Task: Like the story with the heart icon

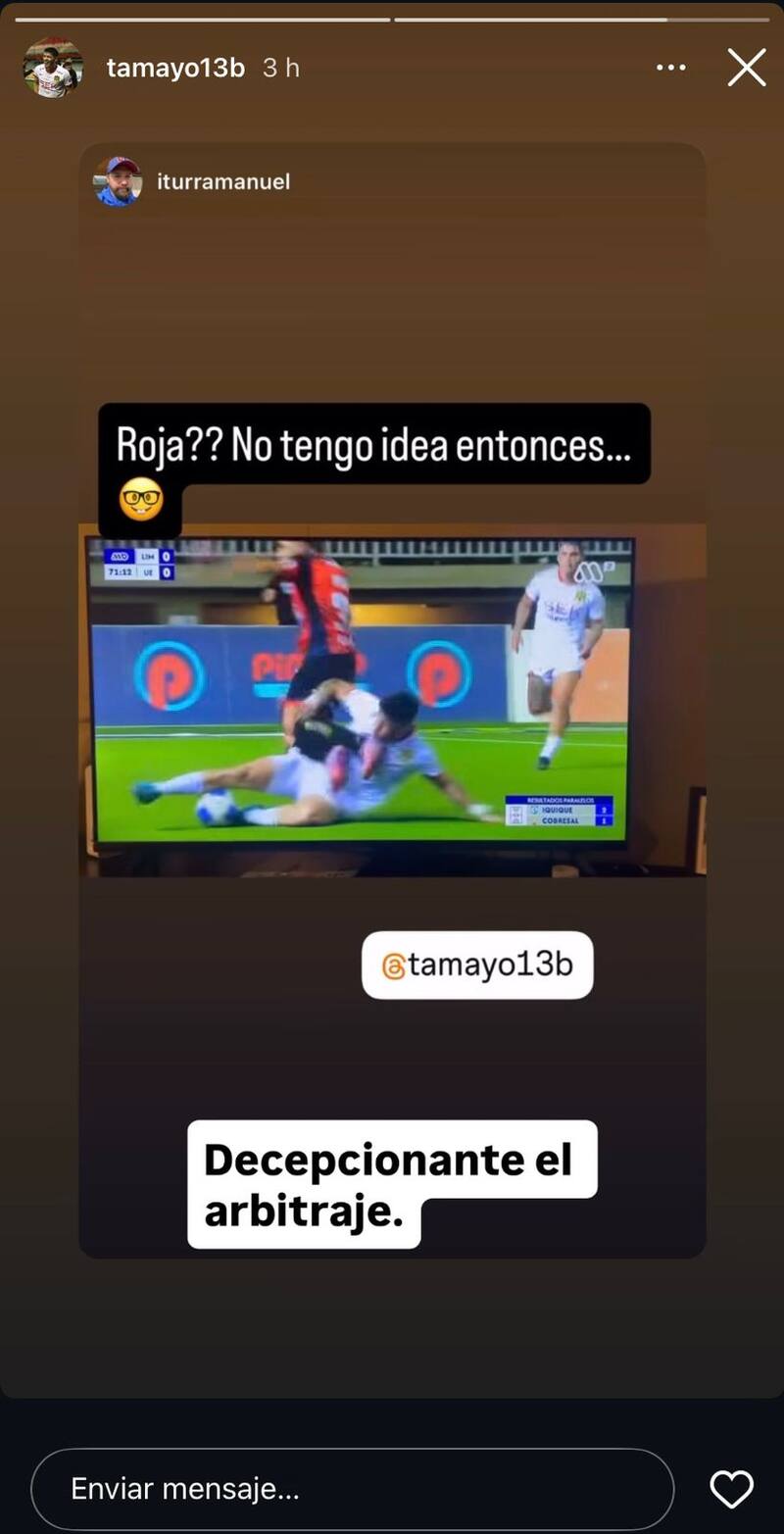Action: click(x=731, y=1488)
